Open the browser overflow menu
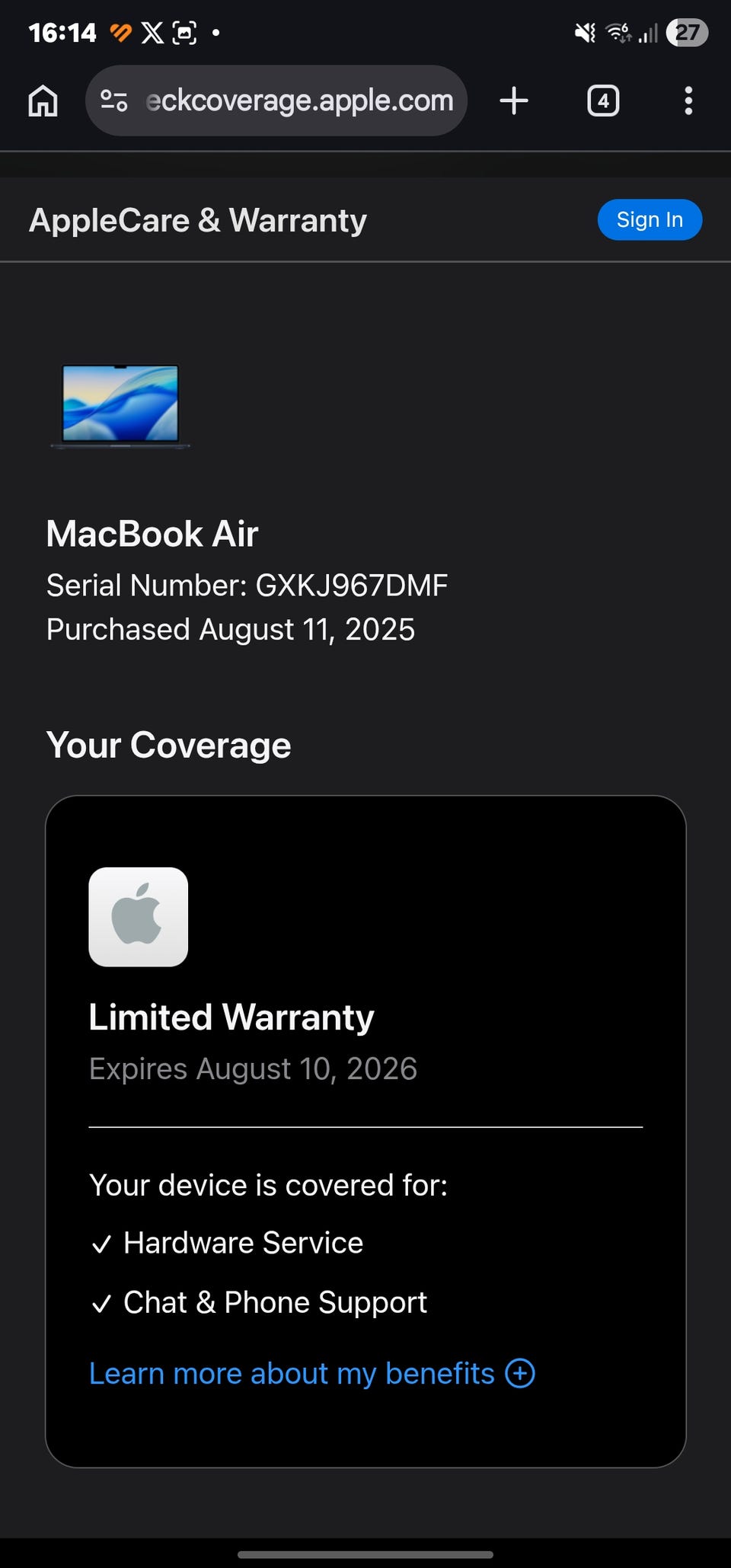Image resolution: width=731 pixels, height=1568 pixels. pos(688,101)
